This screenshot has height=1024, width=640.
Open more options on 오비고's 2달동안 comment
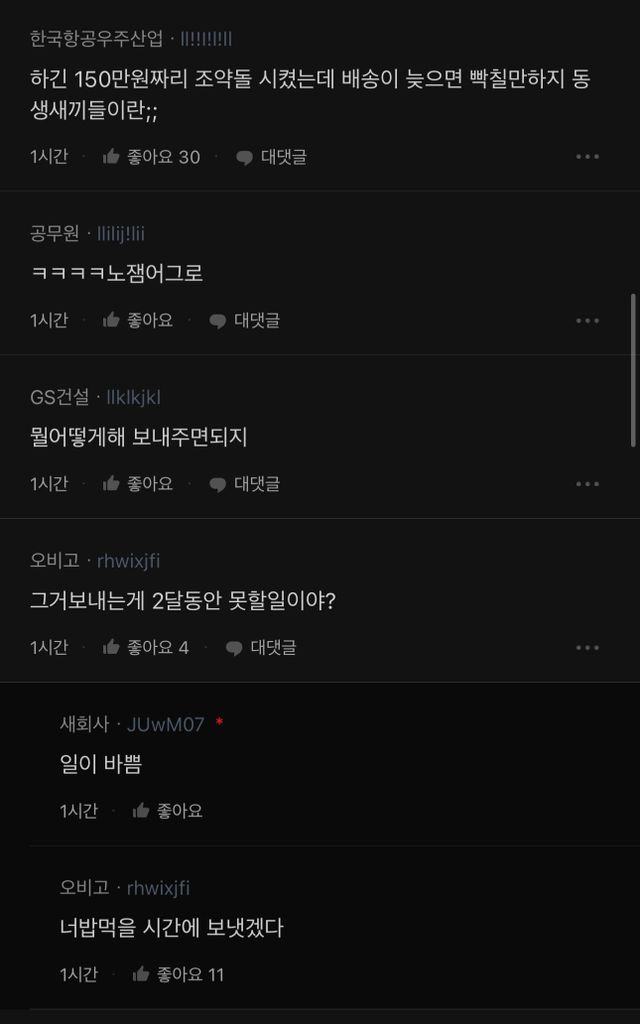(x=588, y=647)
